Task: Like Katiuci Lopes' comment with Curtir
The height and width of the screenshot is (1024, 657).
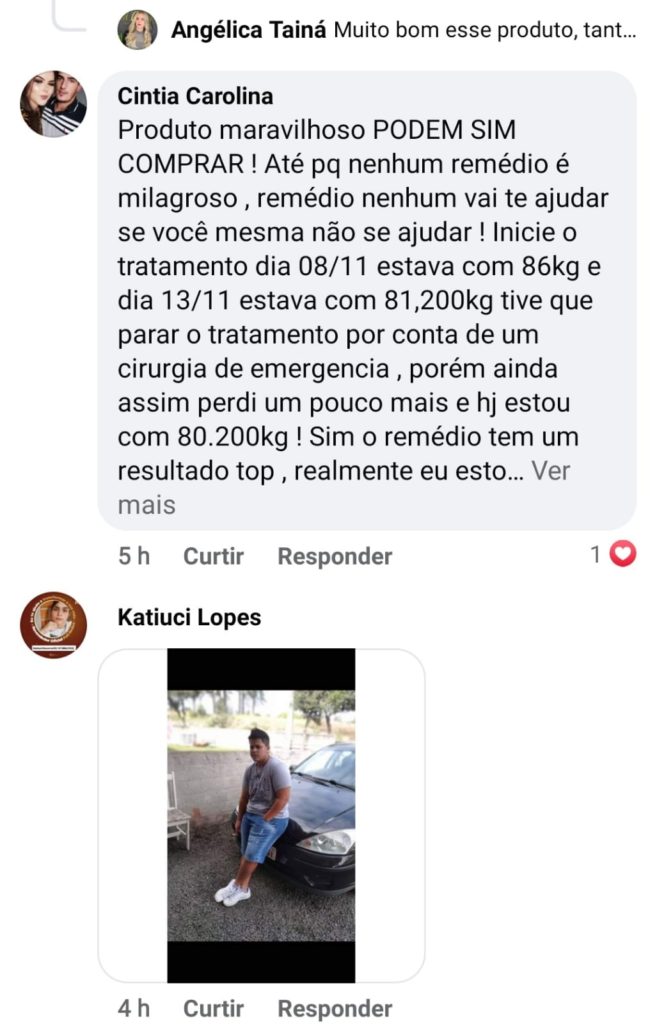Action: 213,1008
